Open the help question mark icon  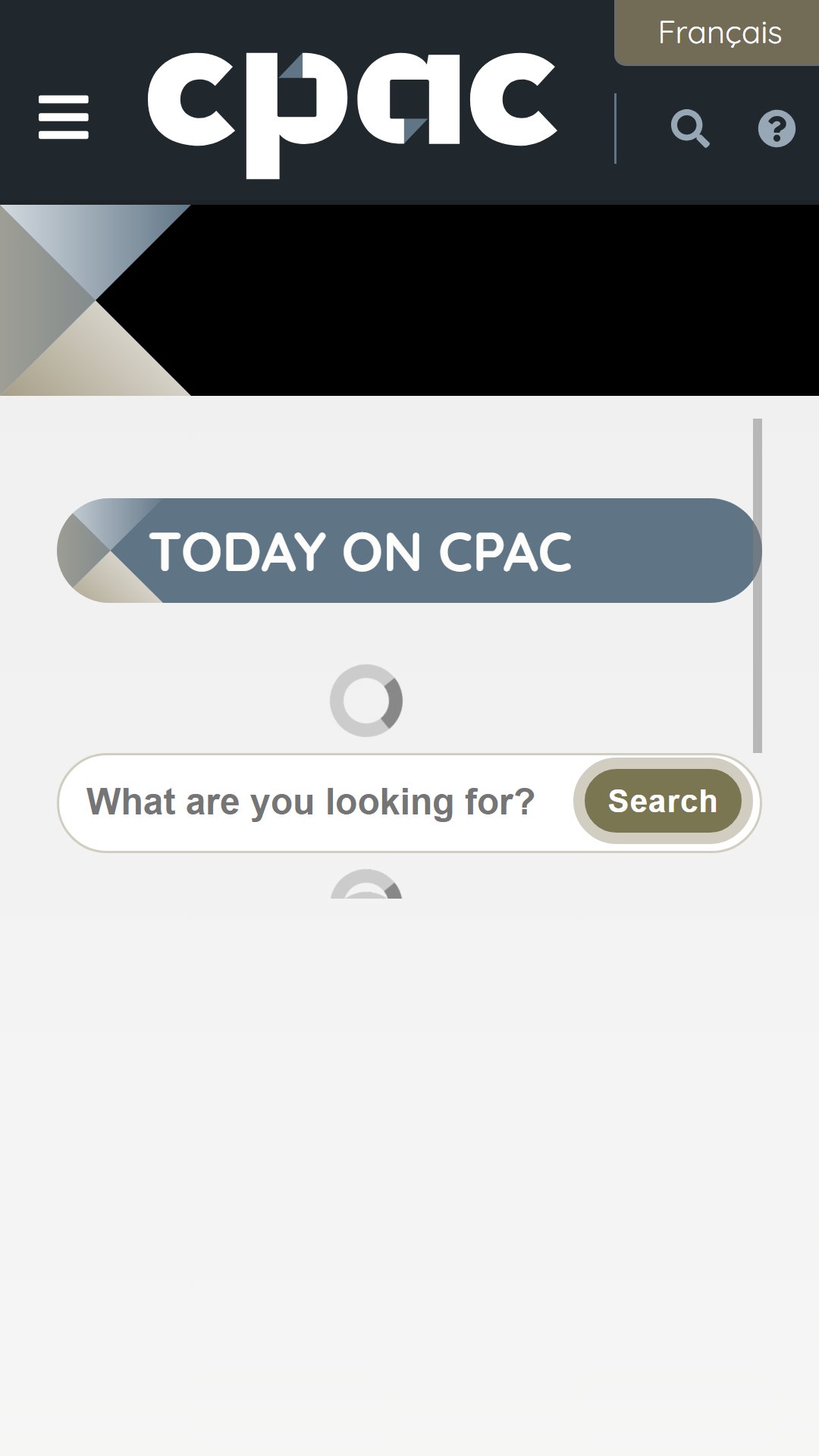(777, 128)
